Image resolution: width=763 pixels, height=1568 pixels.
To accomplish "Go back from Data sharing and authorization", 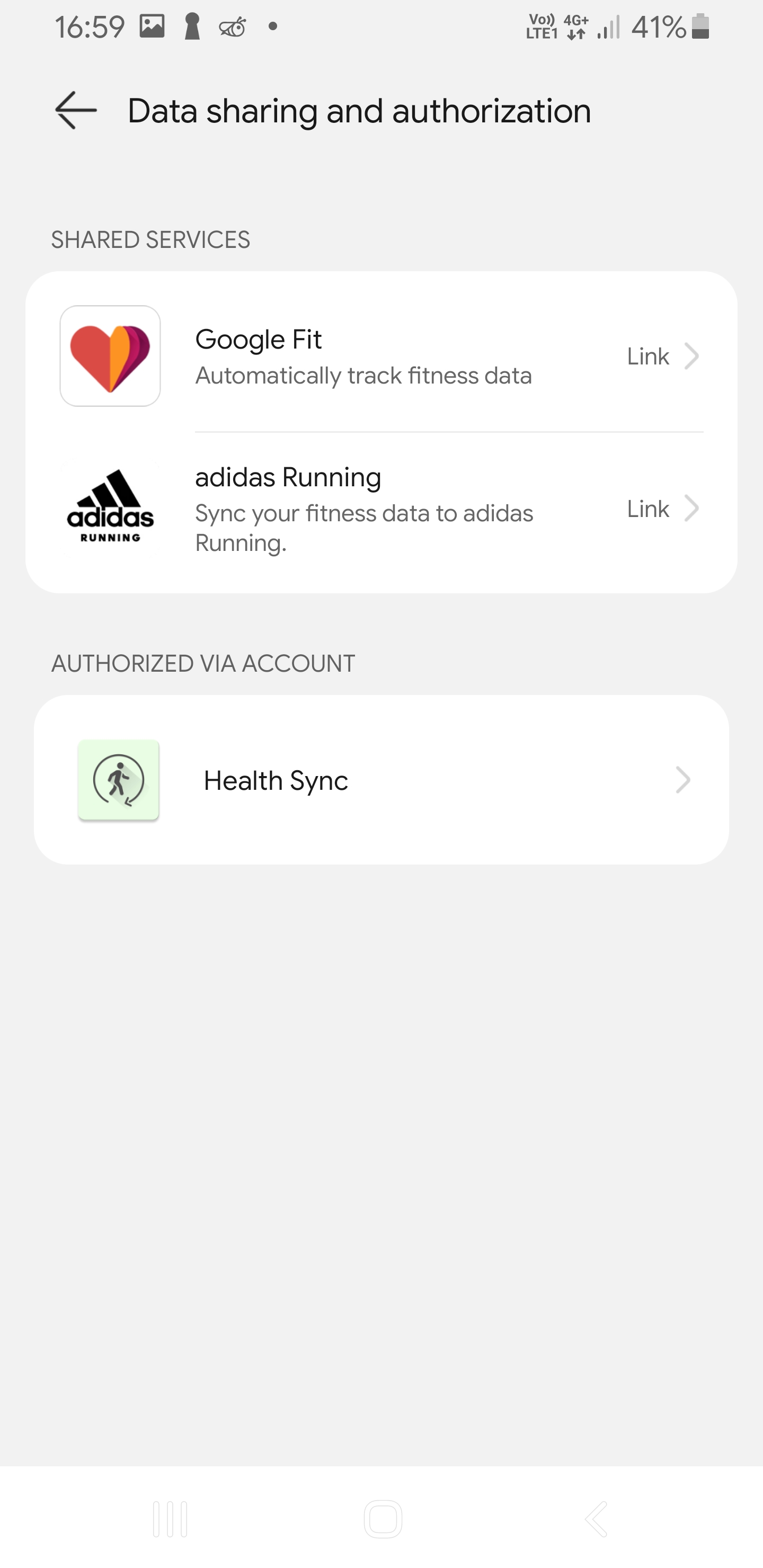I will click(x=76, y=111).
